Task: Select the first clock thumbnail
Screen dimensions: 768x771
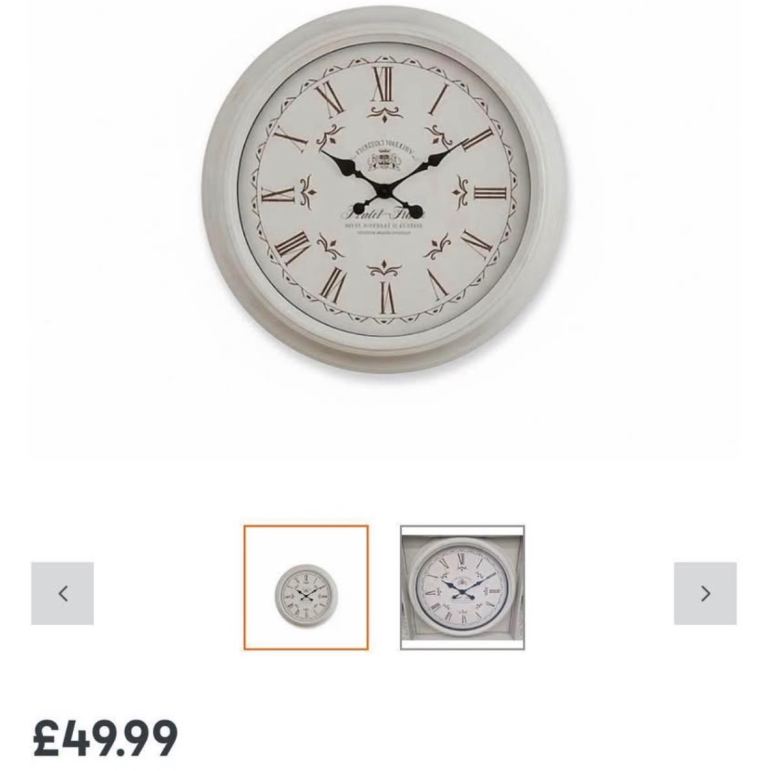Action: click(306, 588)
